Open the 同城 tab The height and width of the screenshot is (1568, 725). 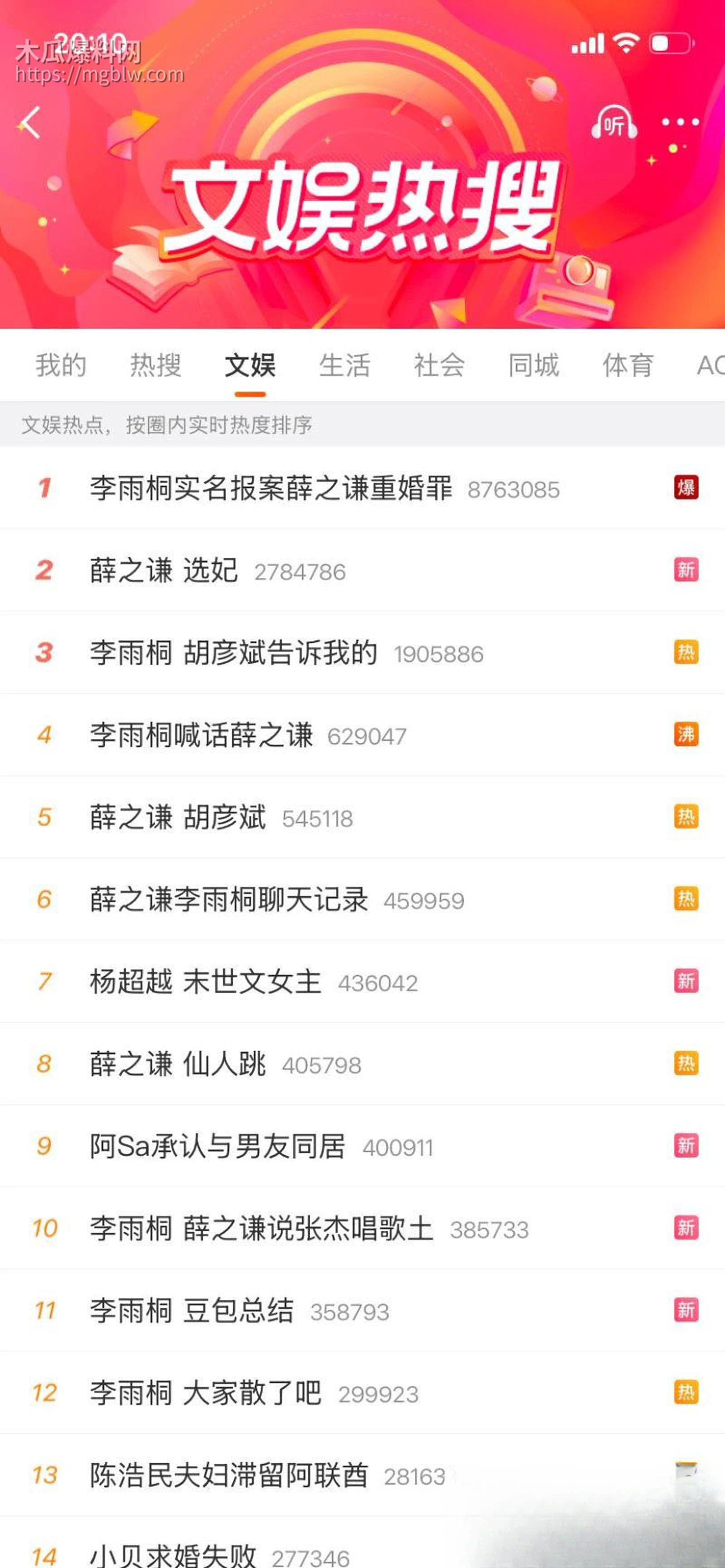(x=534, y=365)
